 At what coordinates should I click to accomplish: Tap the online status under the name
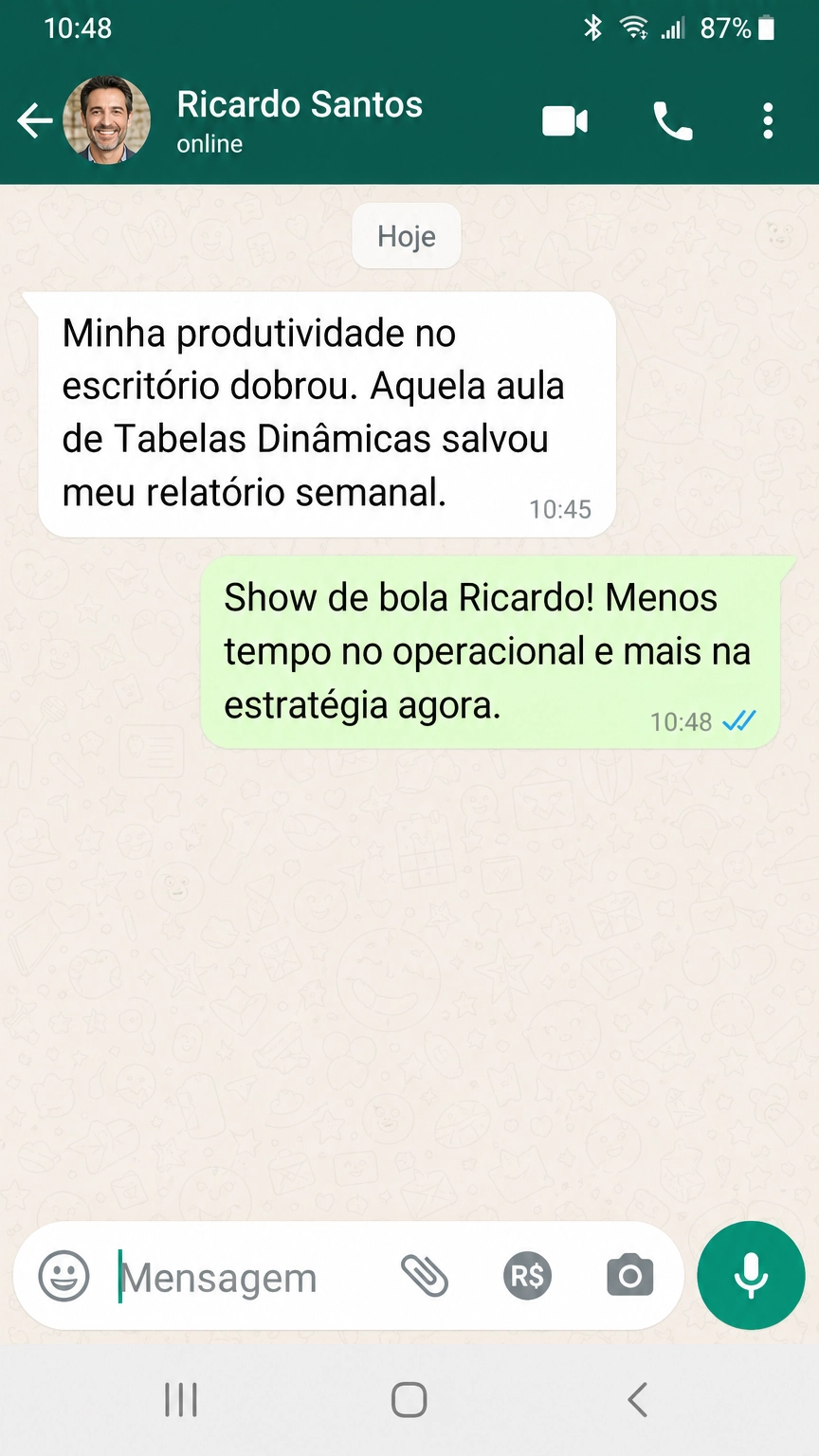(x=208, y=144)
